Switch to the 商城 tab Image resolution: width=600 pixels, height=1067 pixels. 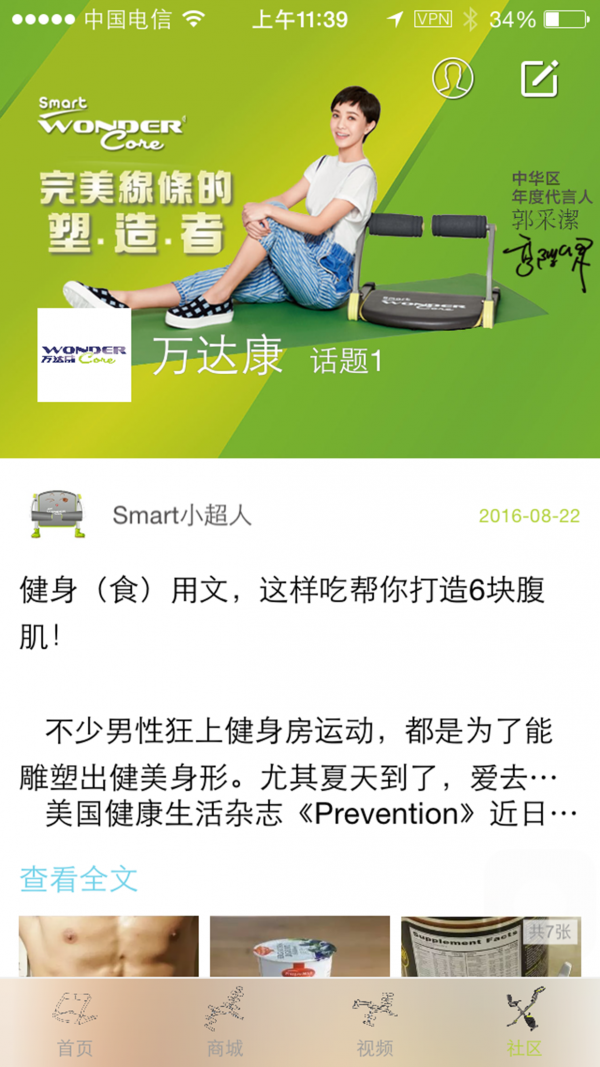224,1023
